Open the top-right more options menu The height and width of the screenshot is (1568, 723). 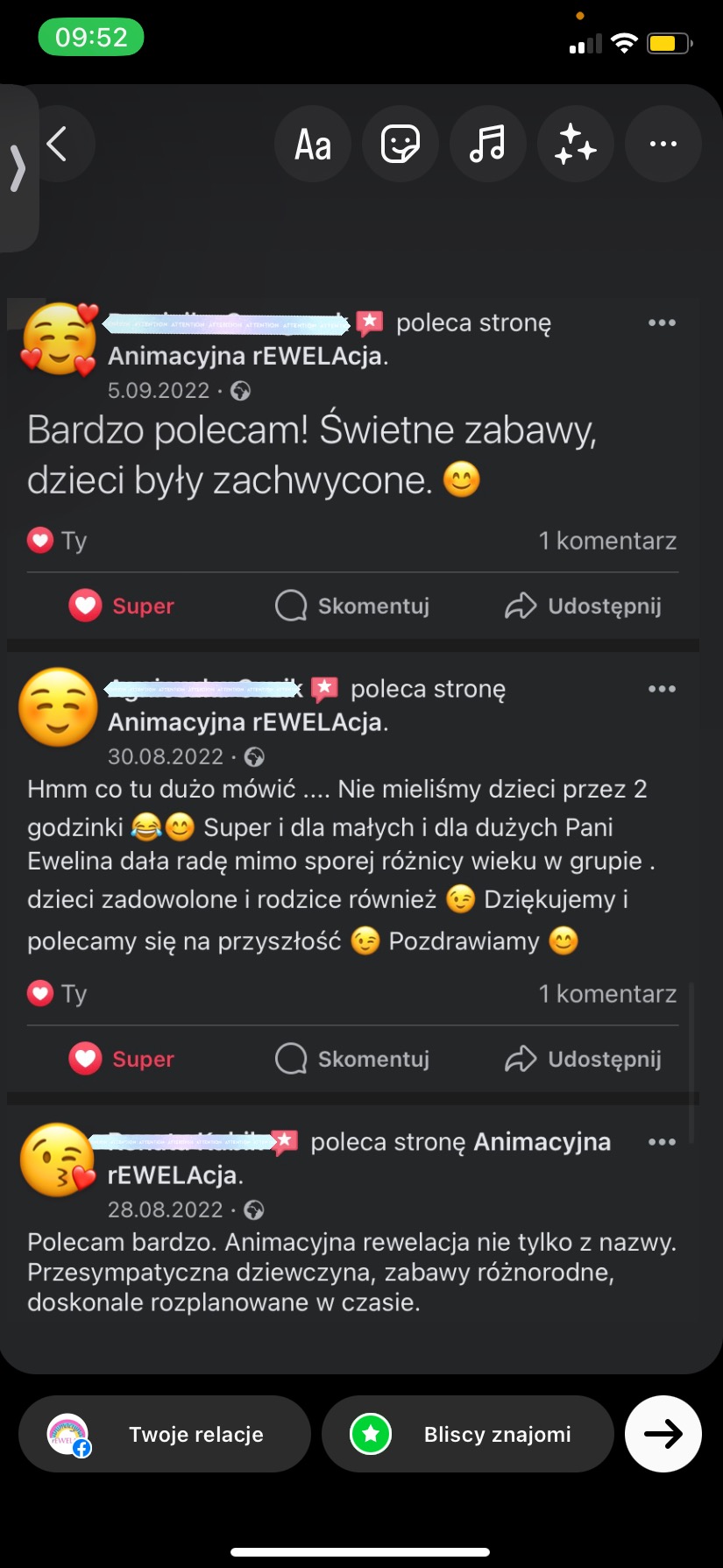[x=663, y=144]
